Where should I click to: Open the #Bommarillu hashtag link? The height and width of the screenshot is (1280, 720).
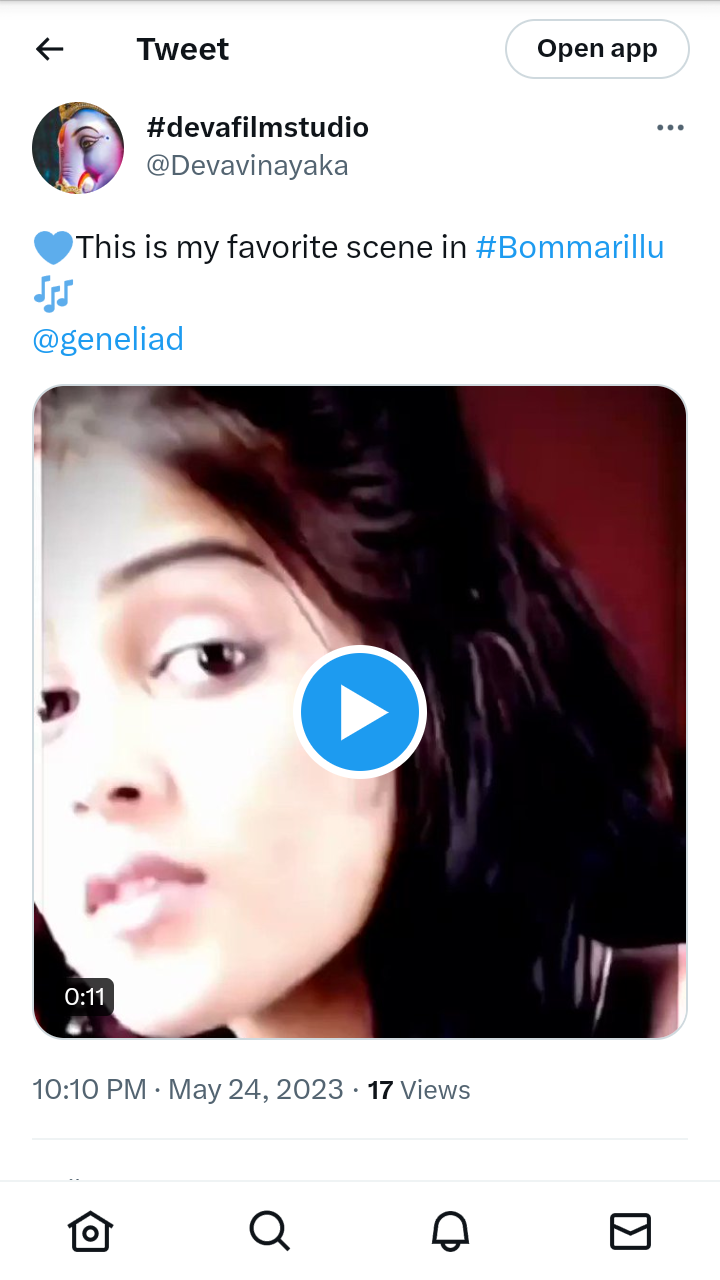click(x=570, y=247)
